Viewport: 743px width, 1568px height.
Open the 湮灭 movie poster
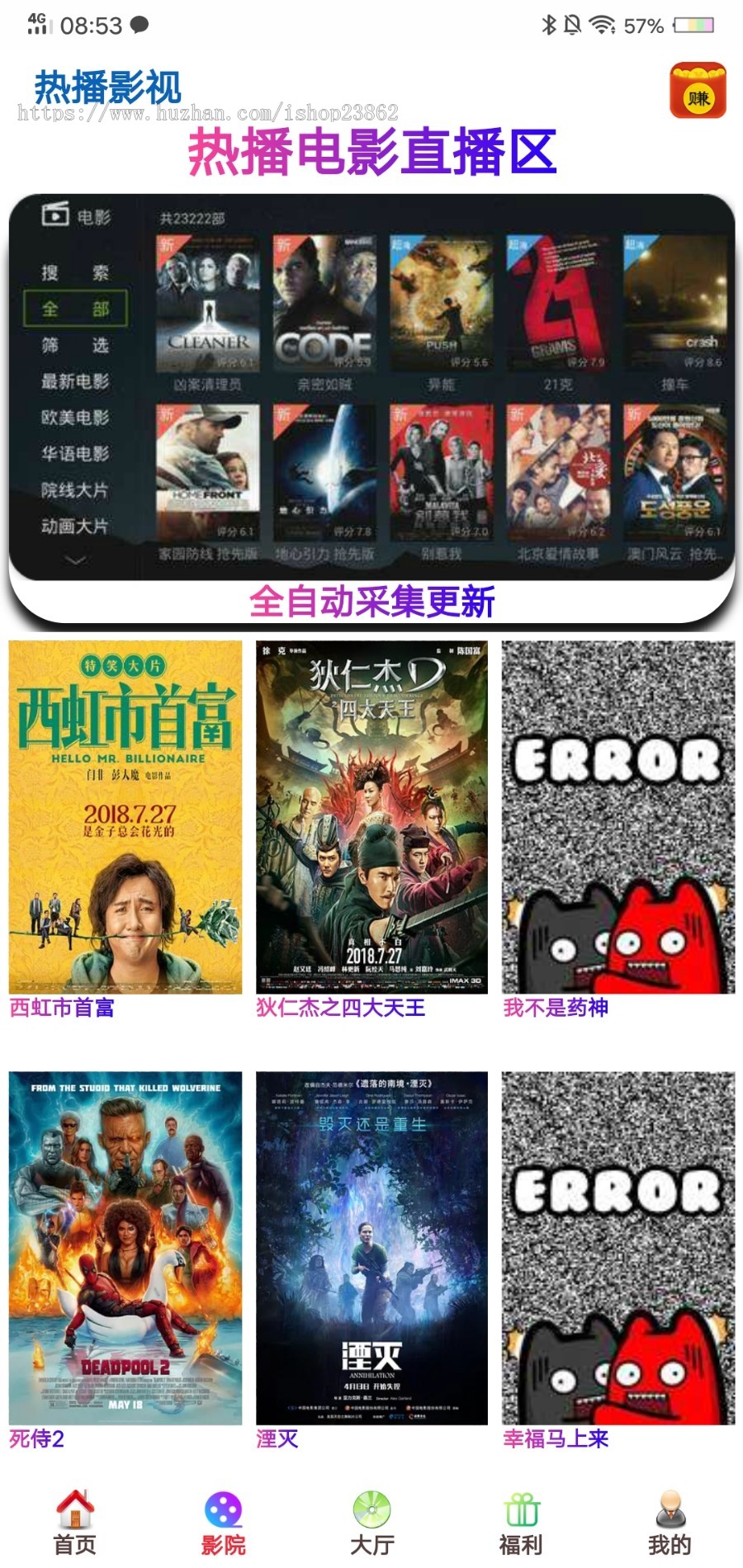(x=371, y=1248)
